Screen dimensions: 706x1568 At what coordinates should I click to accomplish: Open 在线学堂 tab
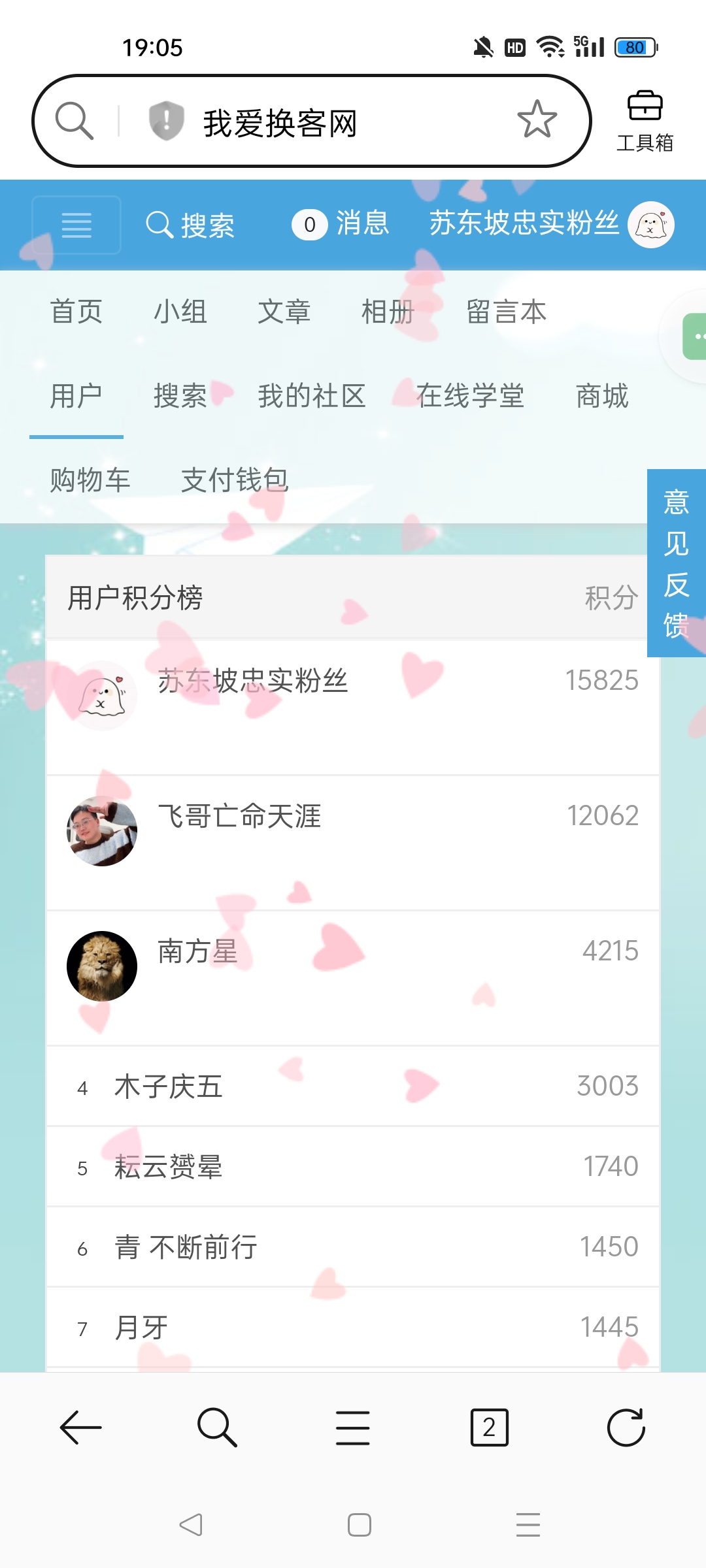tap(470, 396)
